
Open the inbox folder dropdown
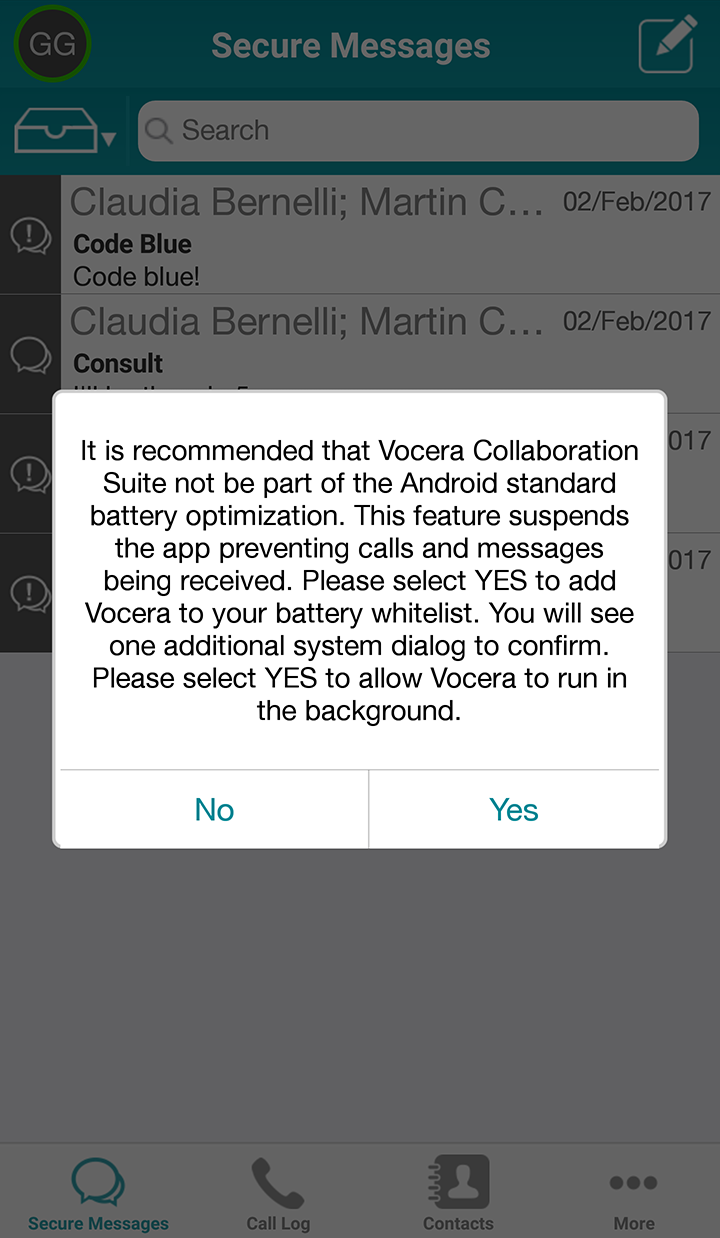tap(66, 131)
